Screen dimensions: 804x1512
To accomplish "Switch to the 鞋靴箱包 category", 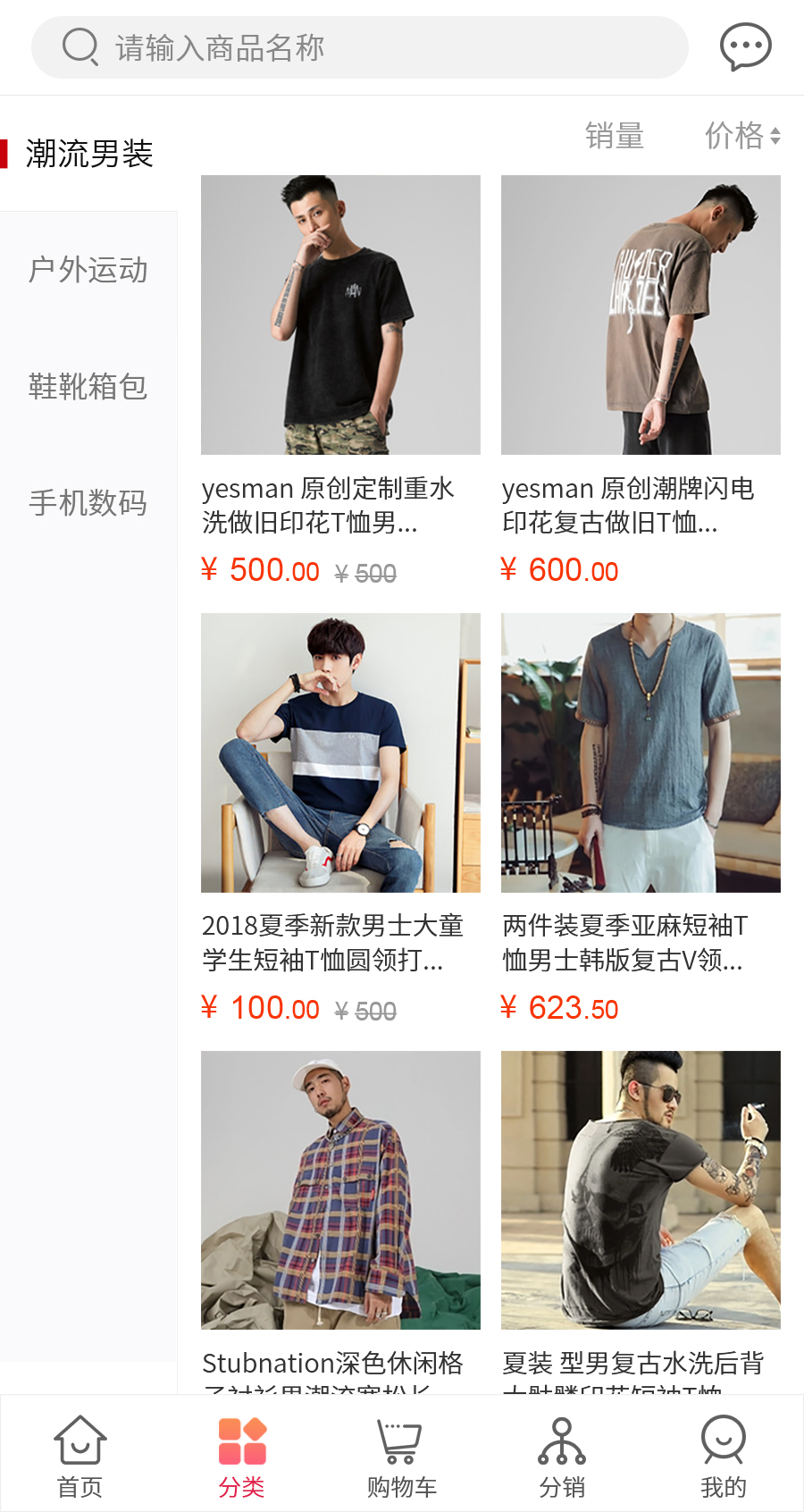I will 88,386.
